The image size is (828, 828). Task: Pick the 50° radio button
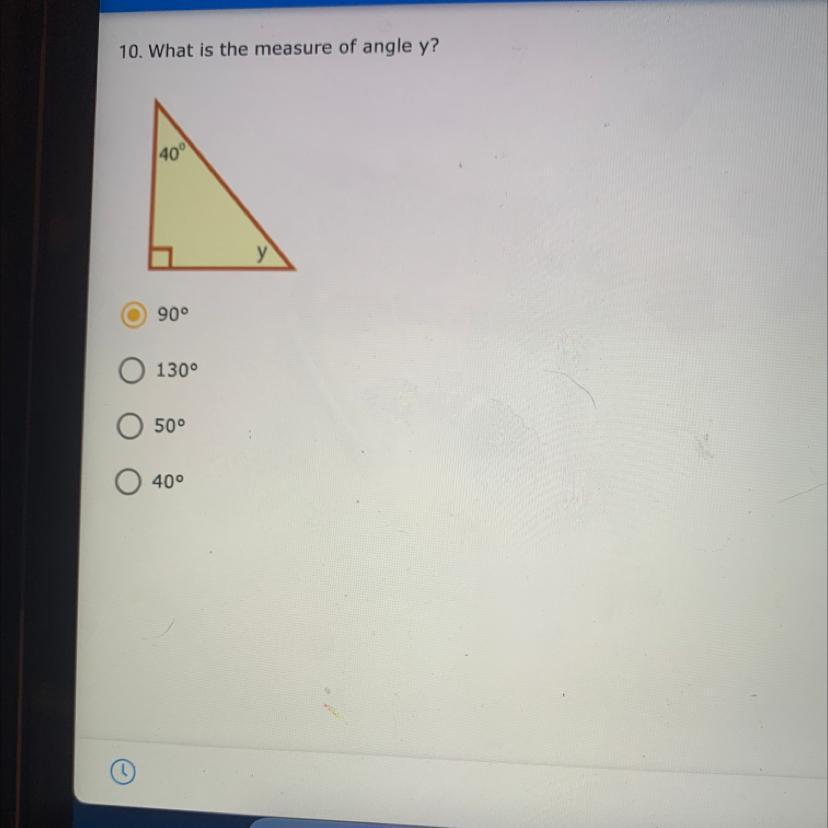(130, 427)
